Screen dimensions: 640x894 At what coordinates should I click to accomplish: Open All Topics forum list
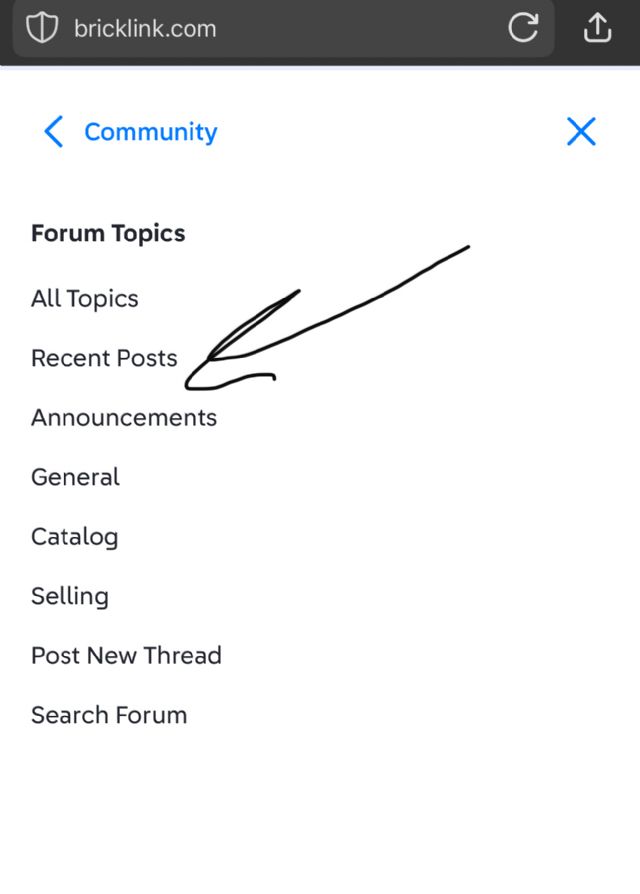click(x=85, y=298)
